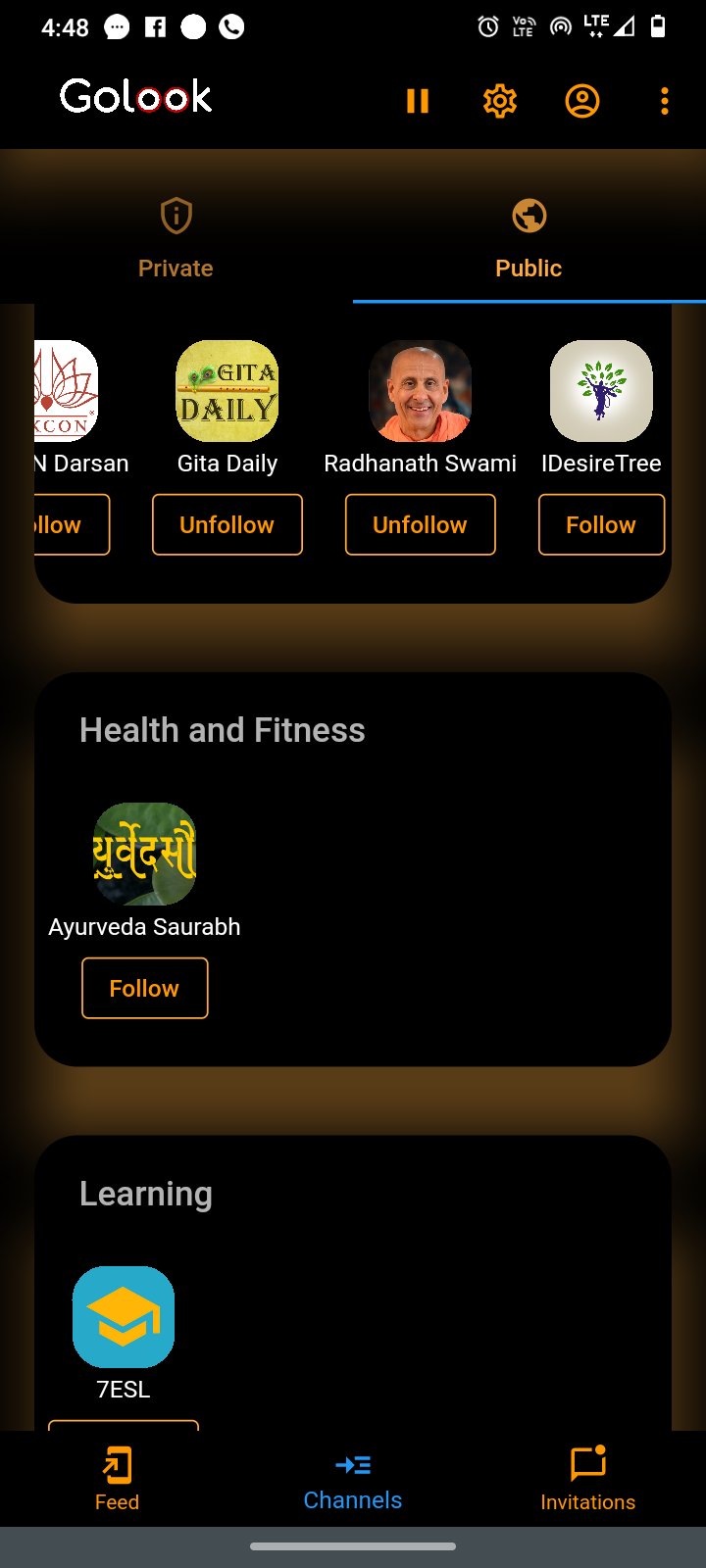This screenshot has width=706, height=1568.
Task: Unfollow the Gita Daily channel
Action: pyautogui.click(x=227, y=524)
